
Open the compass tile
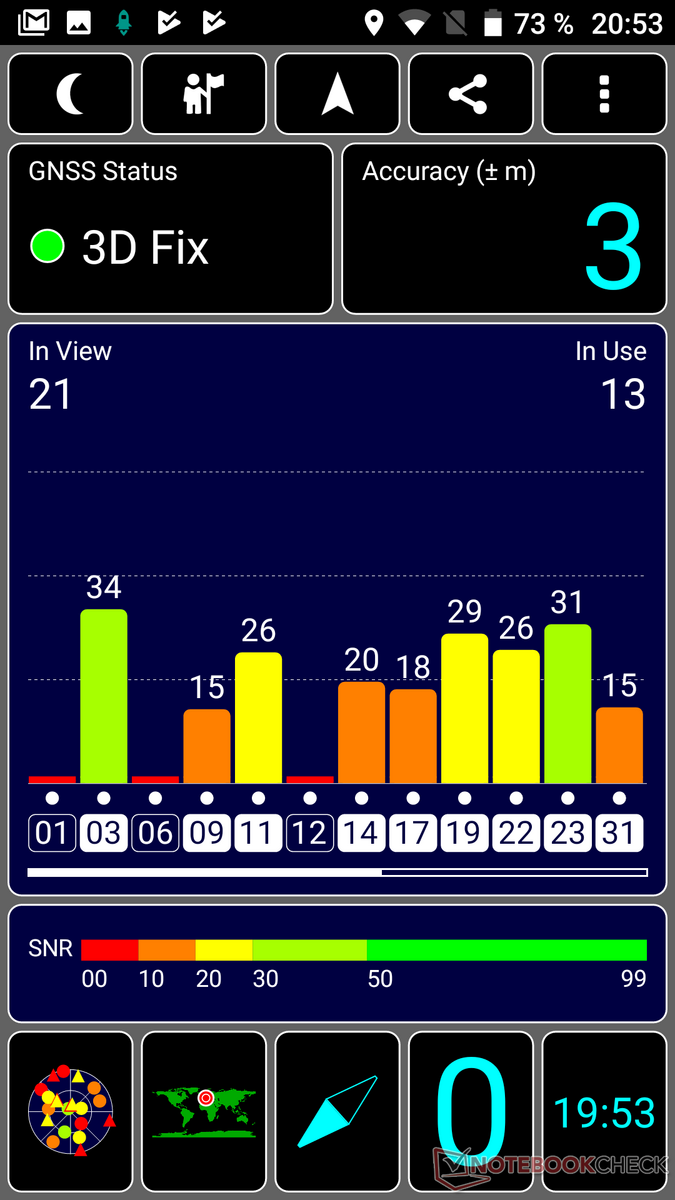[x=338, y=1110]
